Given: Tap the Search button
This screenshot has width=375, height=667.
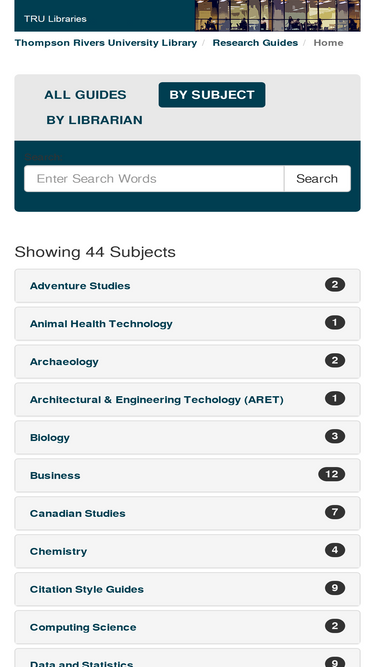Looking at the screenshot, I should [317, 179].
